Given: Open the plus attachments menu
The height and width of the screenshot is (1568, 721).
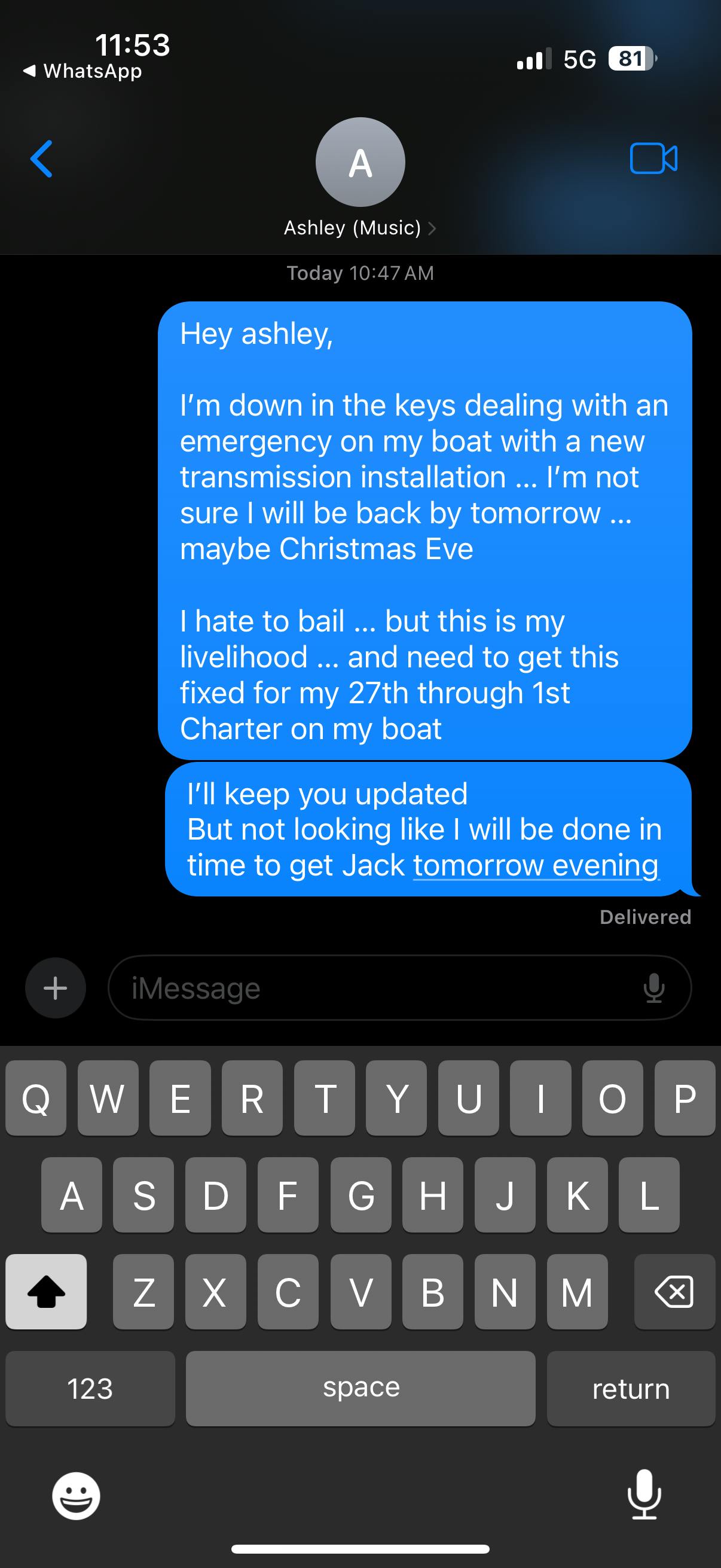Looking at the screenshot, I should [x=56, y=987].
